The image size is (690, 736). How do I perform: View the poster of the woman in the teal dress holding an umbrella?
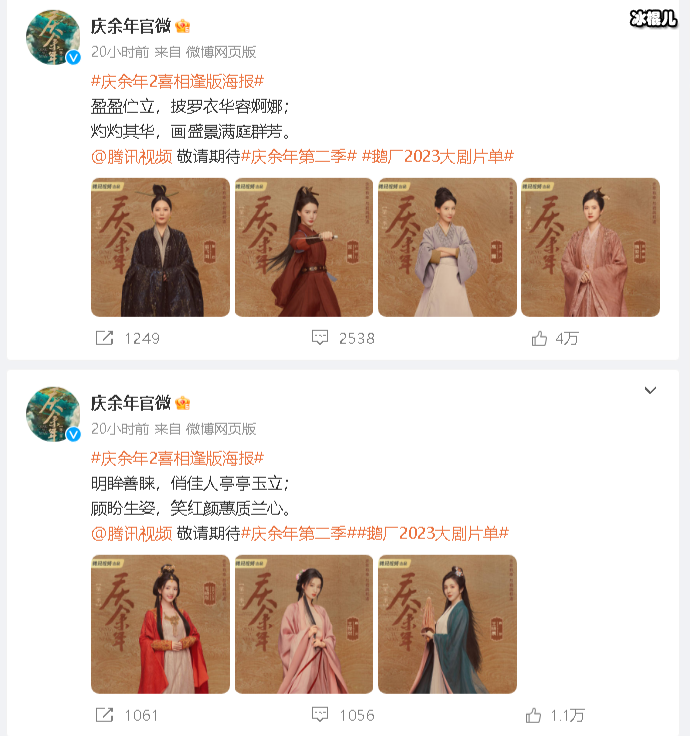tap(447, 624)
